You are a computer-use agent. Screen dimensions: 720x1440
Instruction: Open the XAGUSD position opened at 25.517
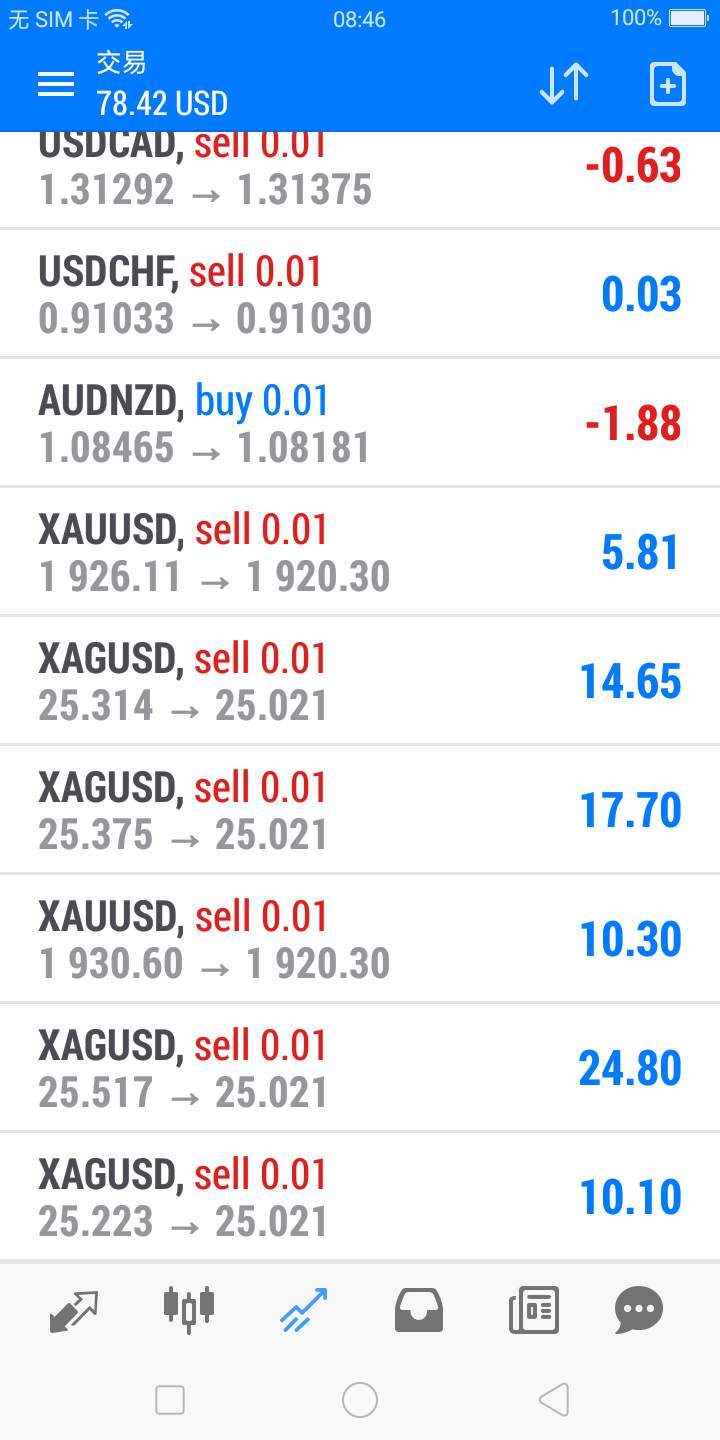[360, 1068]
